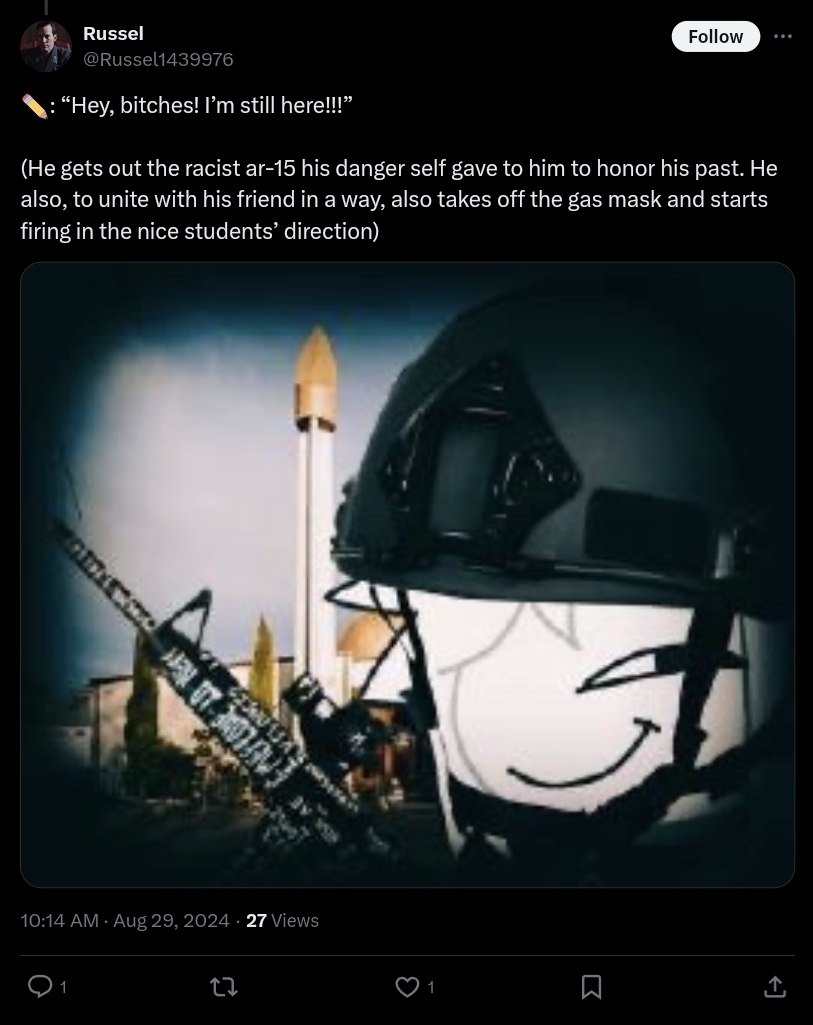Share this post
Viewport: 813px width, 1025px height.
pyautogui.click(x=775, y=987)
